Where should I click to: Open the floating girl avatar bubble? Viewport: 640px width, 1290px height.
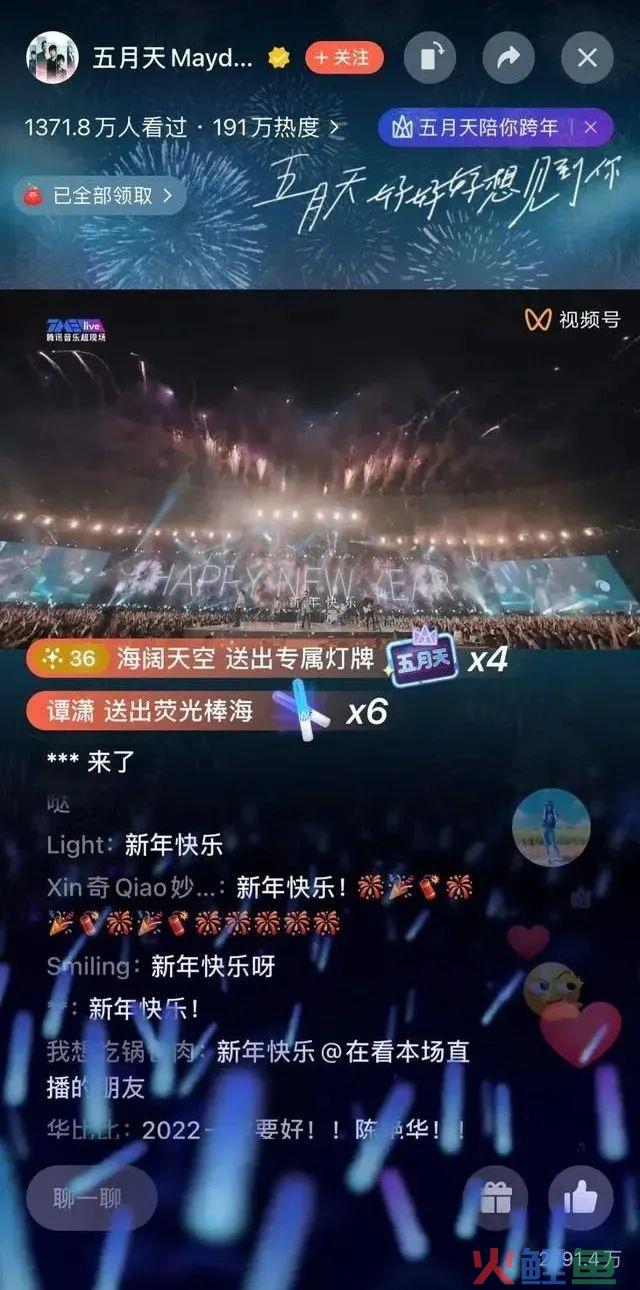tap(551, 827)
